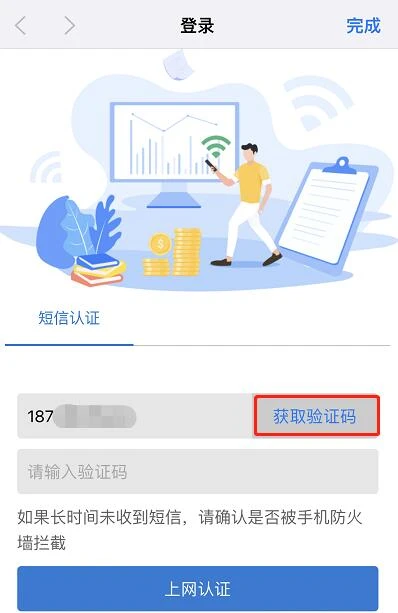Tap 获取验证码 to get code
This screenshot has width=398, height=613.
(x=317, y=416)
